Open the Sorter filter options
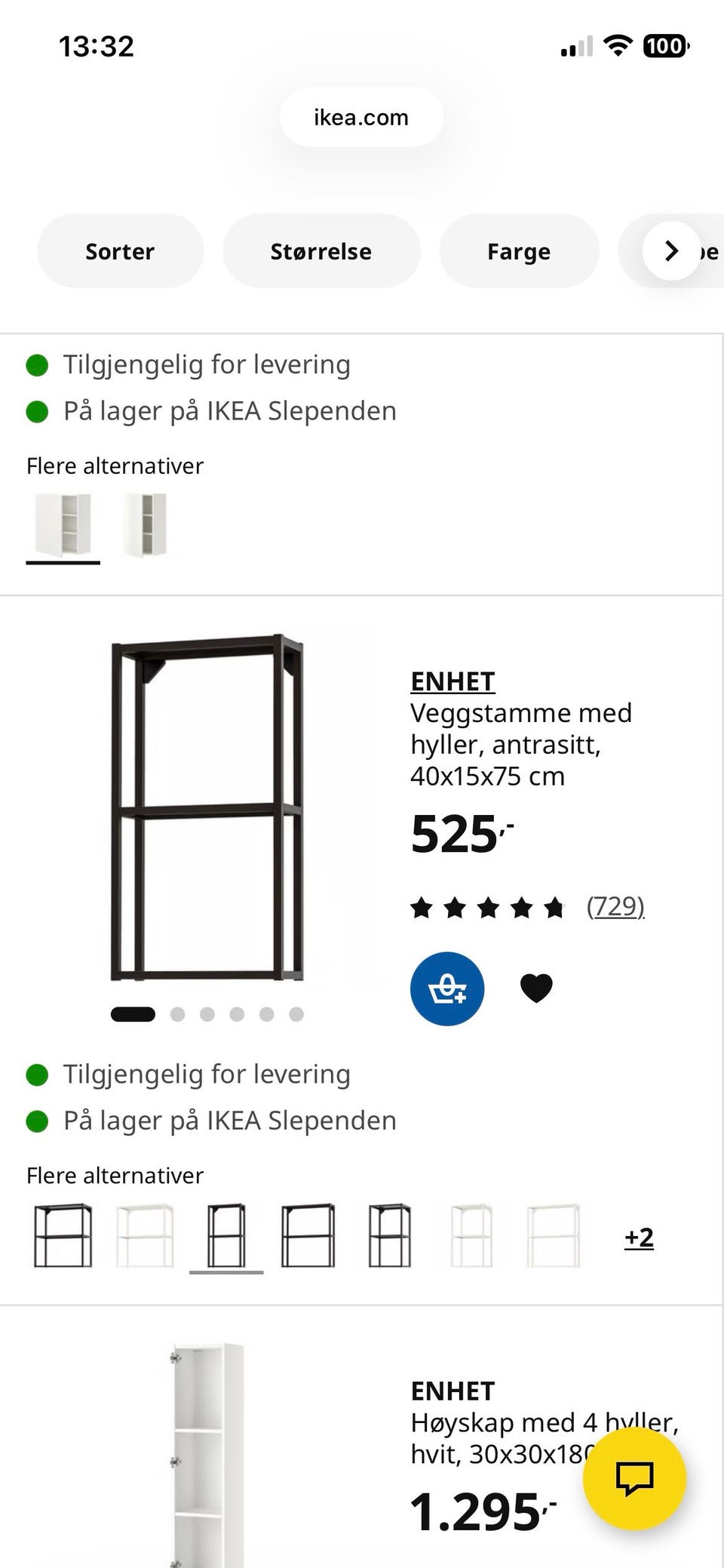The height and width of the screenshot is (1568, 724). pos(120,251)
